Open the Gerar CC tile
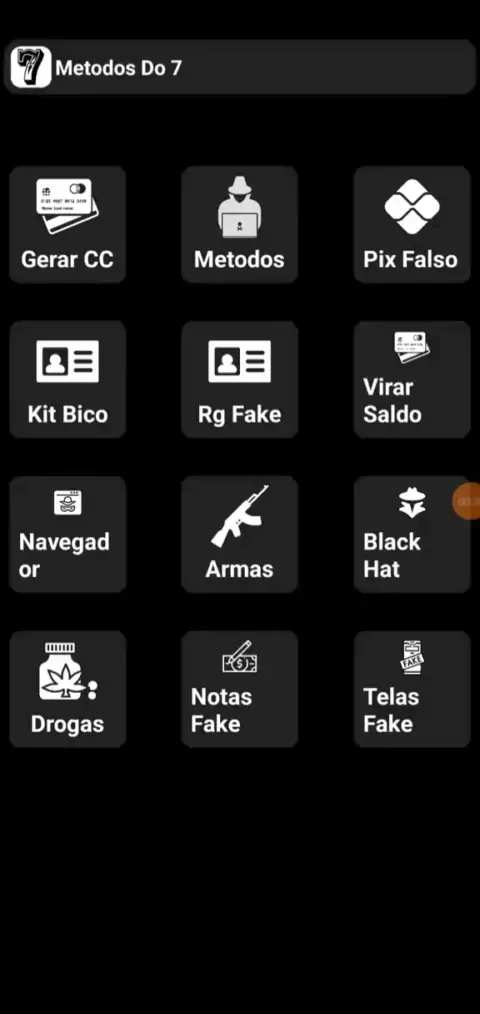Screen dimensions: 480x1014 [x=67, y=224]
